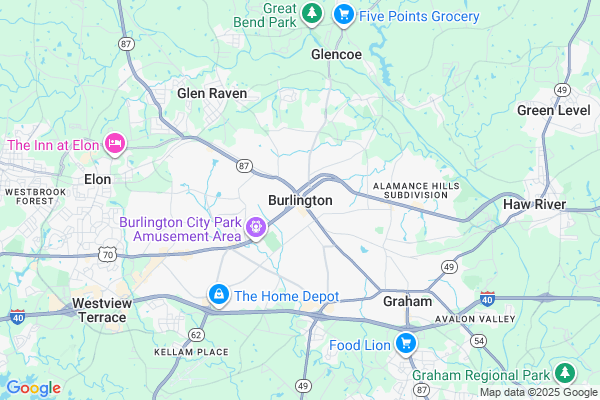
Task: Tap the Graham Regional Park pin
Action: tap(565, 373)
